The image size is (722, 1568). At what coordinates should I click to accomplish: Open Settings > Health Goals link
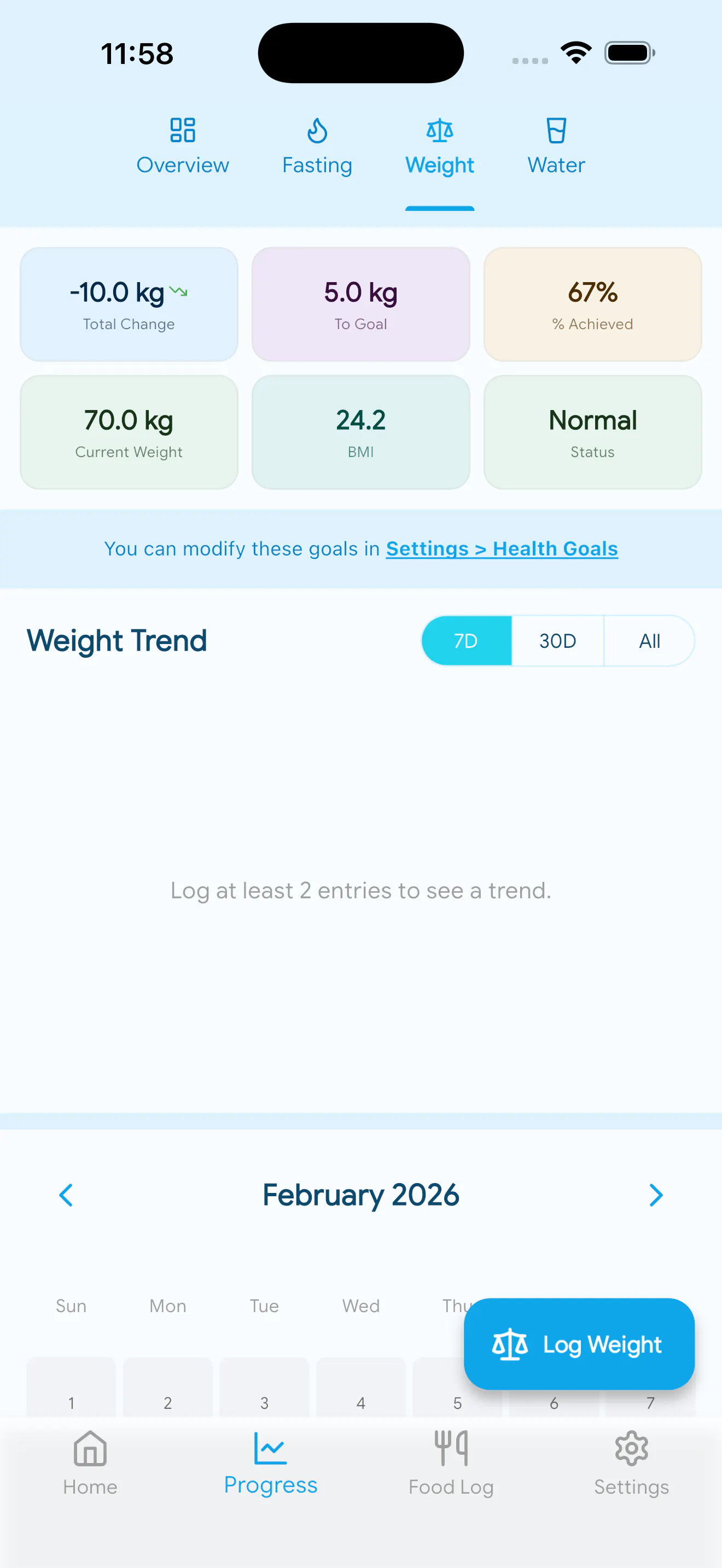click(502, 549)
